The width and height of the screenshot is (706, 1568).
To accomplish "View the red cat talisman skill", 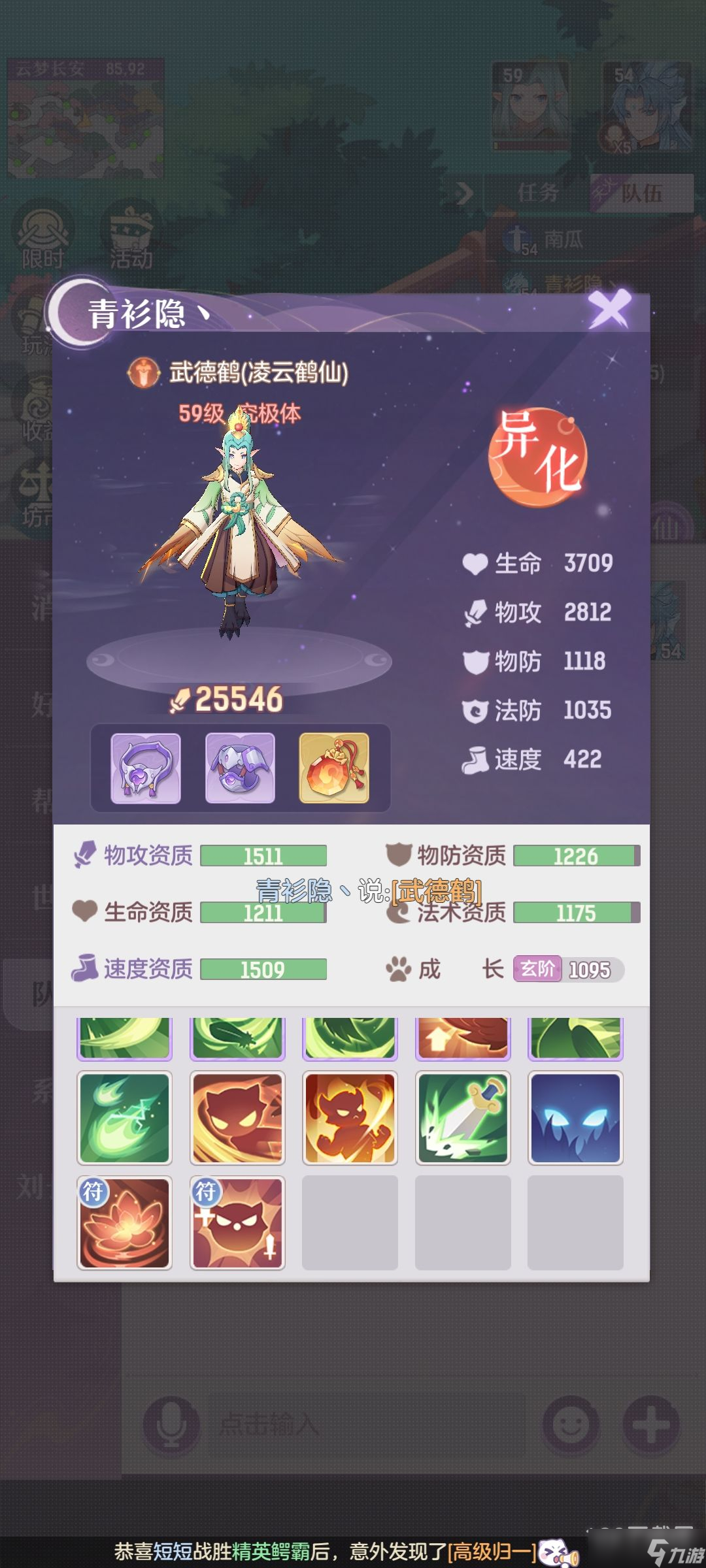I will [237, 1223].
